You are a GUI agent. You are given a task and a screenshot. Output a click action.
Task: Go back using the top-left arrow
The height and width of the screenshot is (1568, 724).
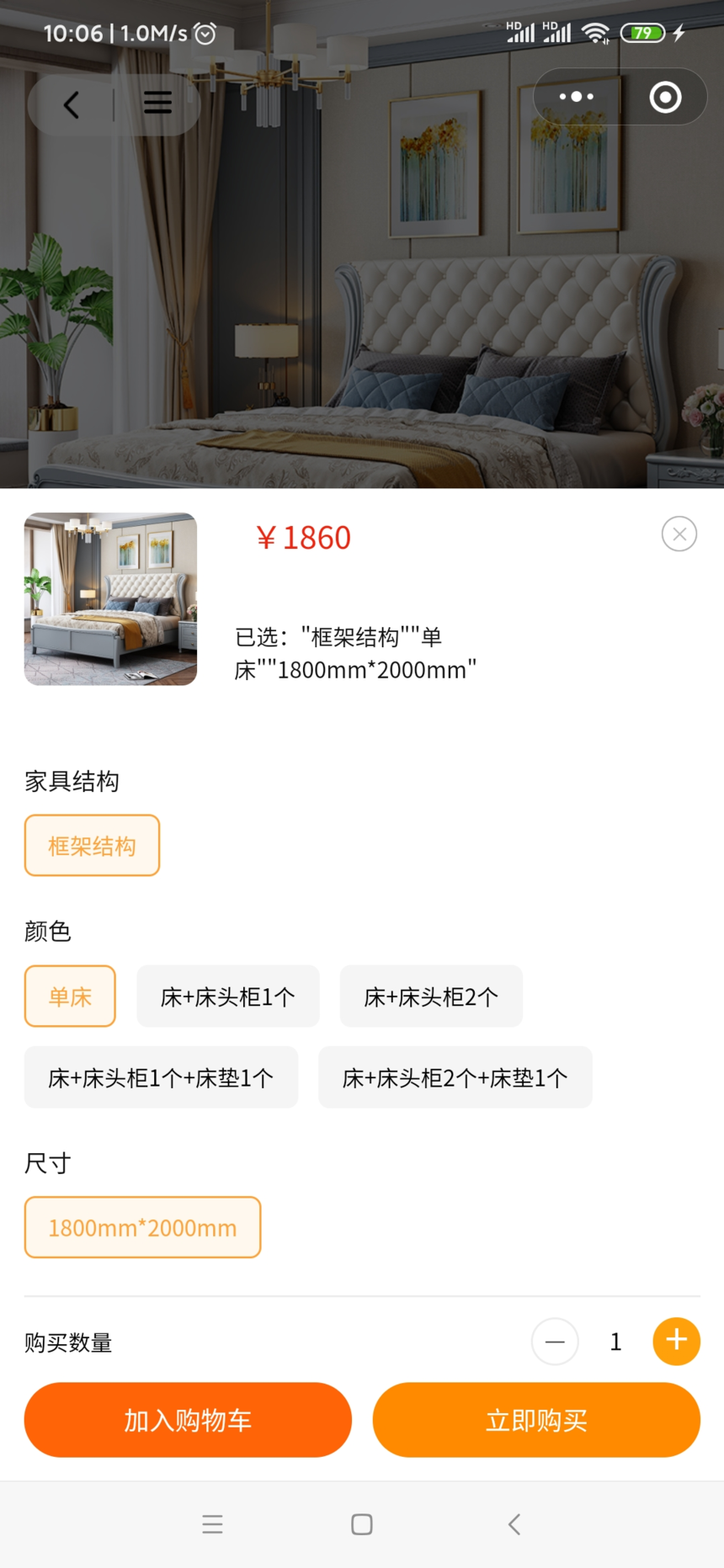(x=72, y=105)
